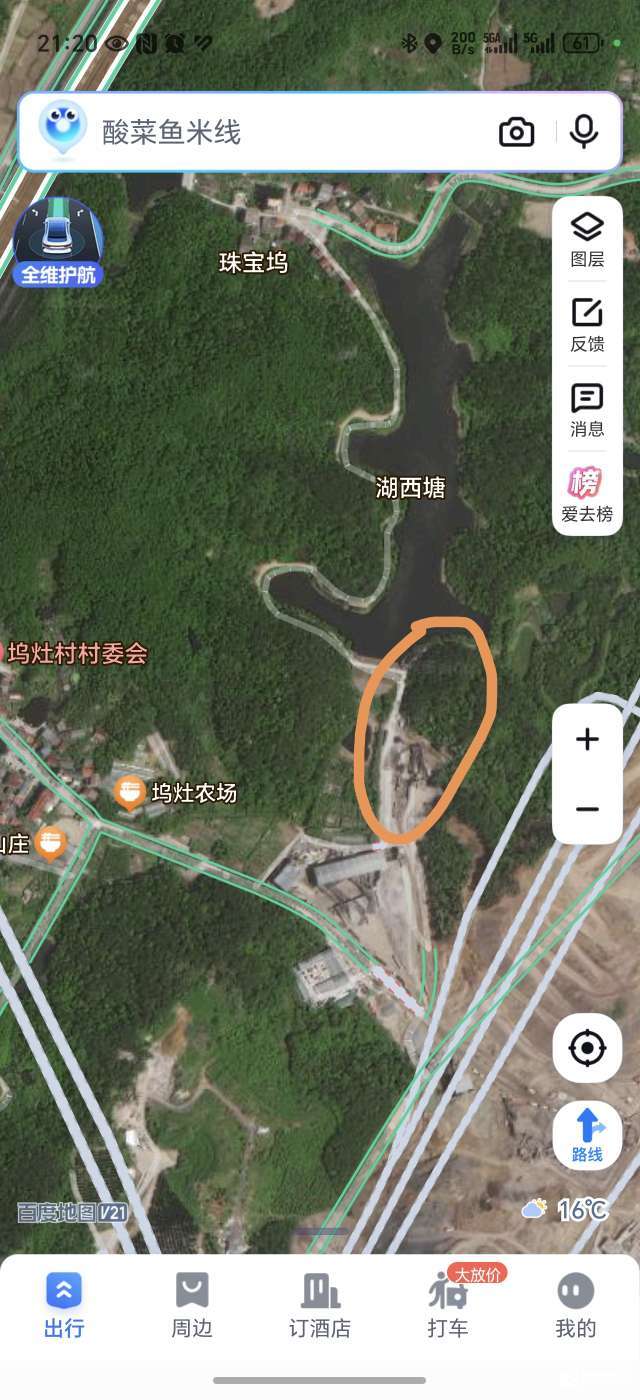The image size is (640, 1400).
Task: Open 路线 route planning
Action: [587, 1135]
